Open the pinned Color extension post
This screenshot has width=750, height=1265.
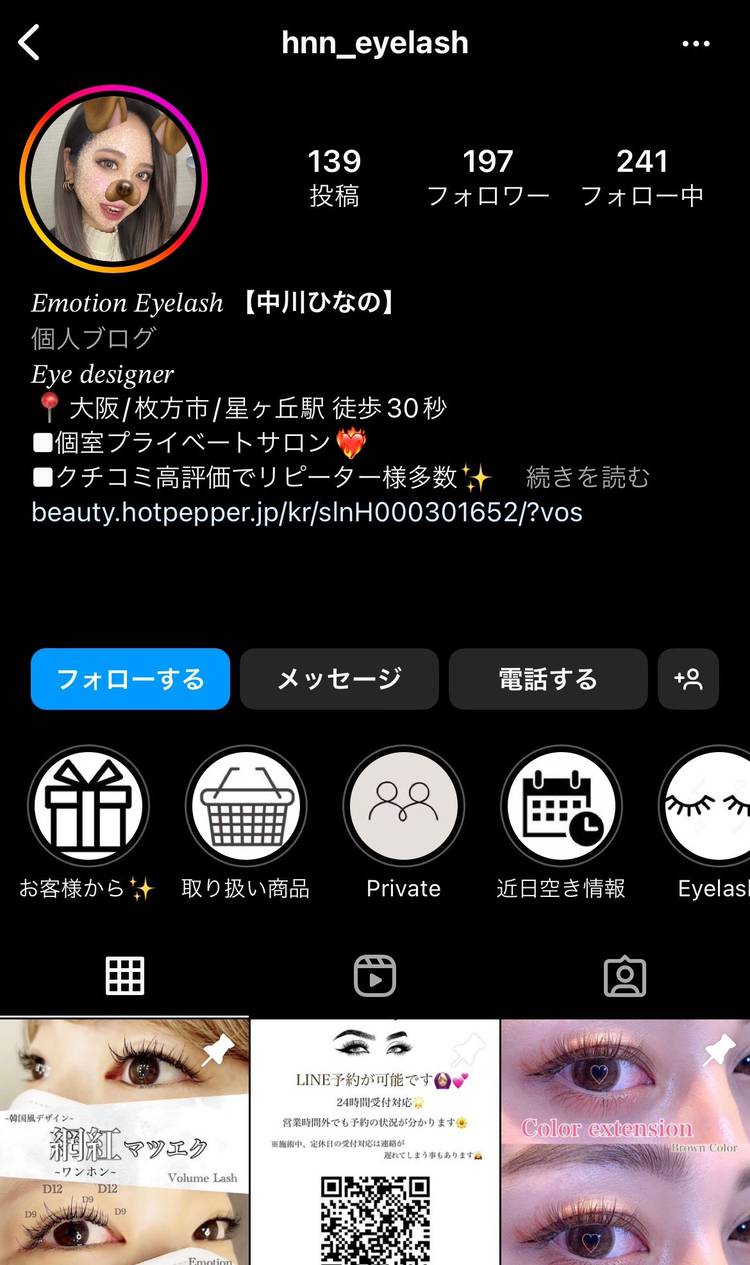[x=625, y=1142]
